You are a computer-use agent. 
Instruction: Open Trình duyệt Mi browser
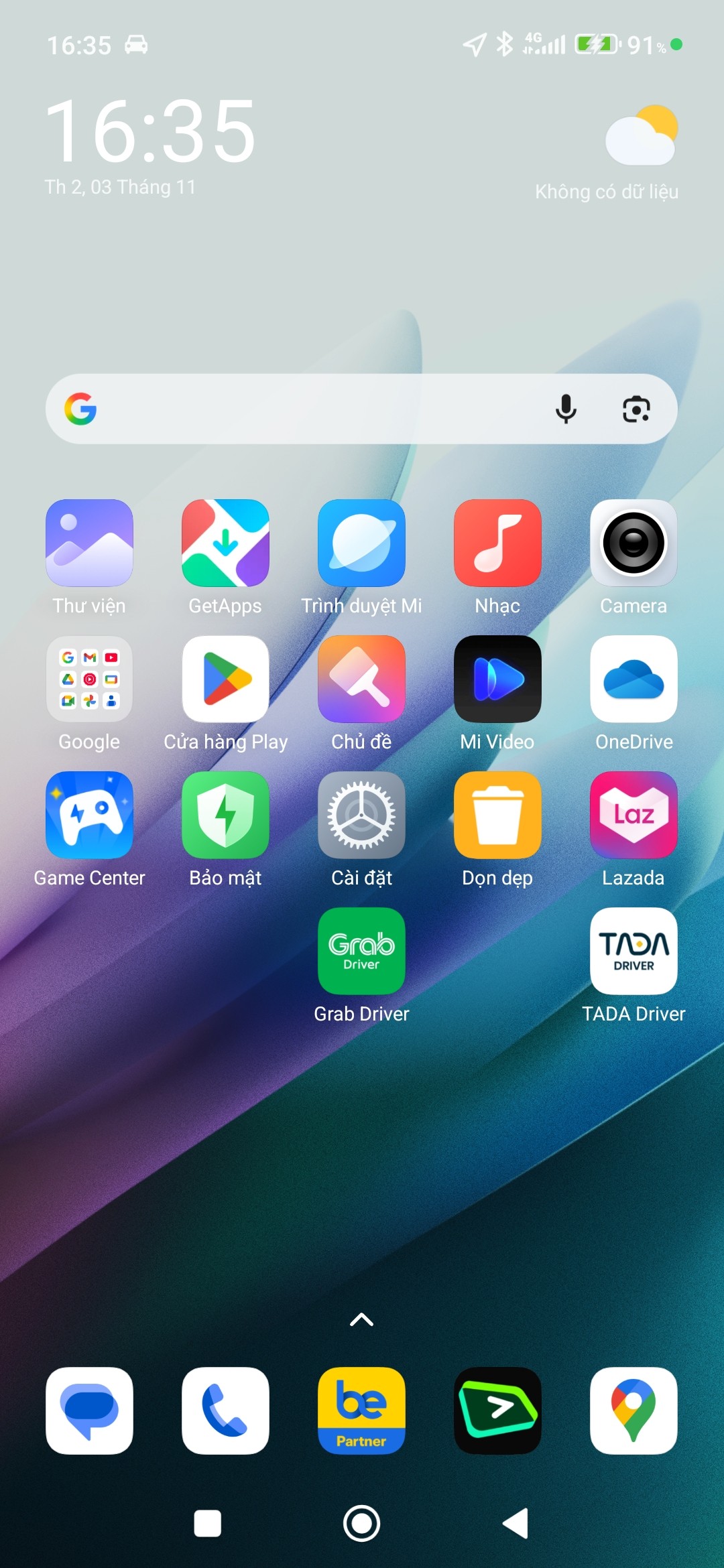pyautogui.click(x=361, y=543)
